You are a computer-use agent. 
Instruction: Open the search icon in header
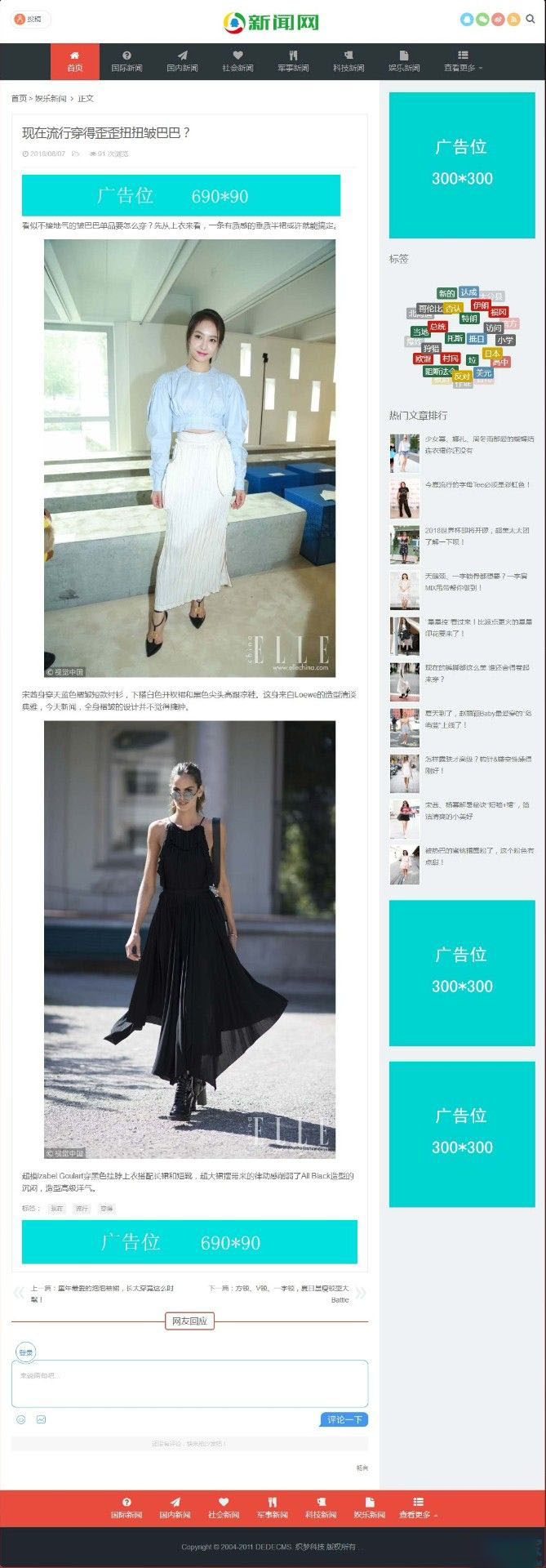pyautogui.click(x=530, y=20)
